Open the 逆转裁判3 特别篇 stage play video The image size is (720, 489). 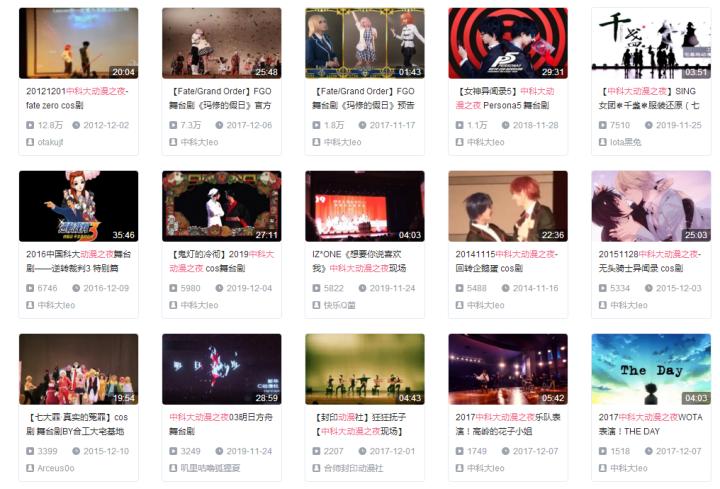78,205
